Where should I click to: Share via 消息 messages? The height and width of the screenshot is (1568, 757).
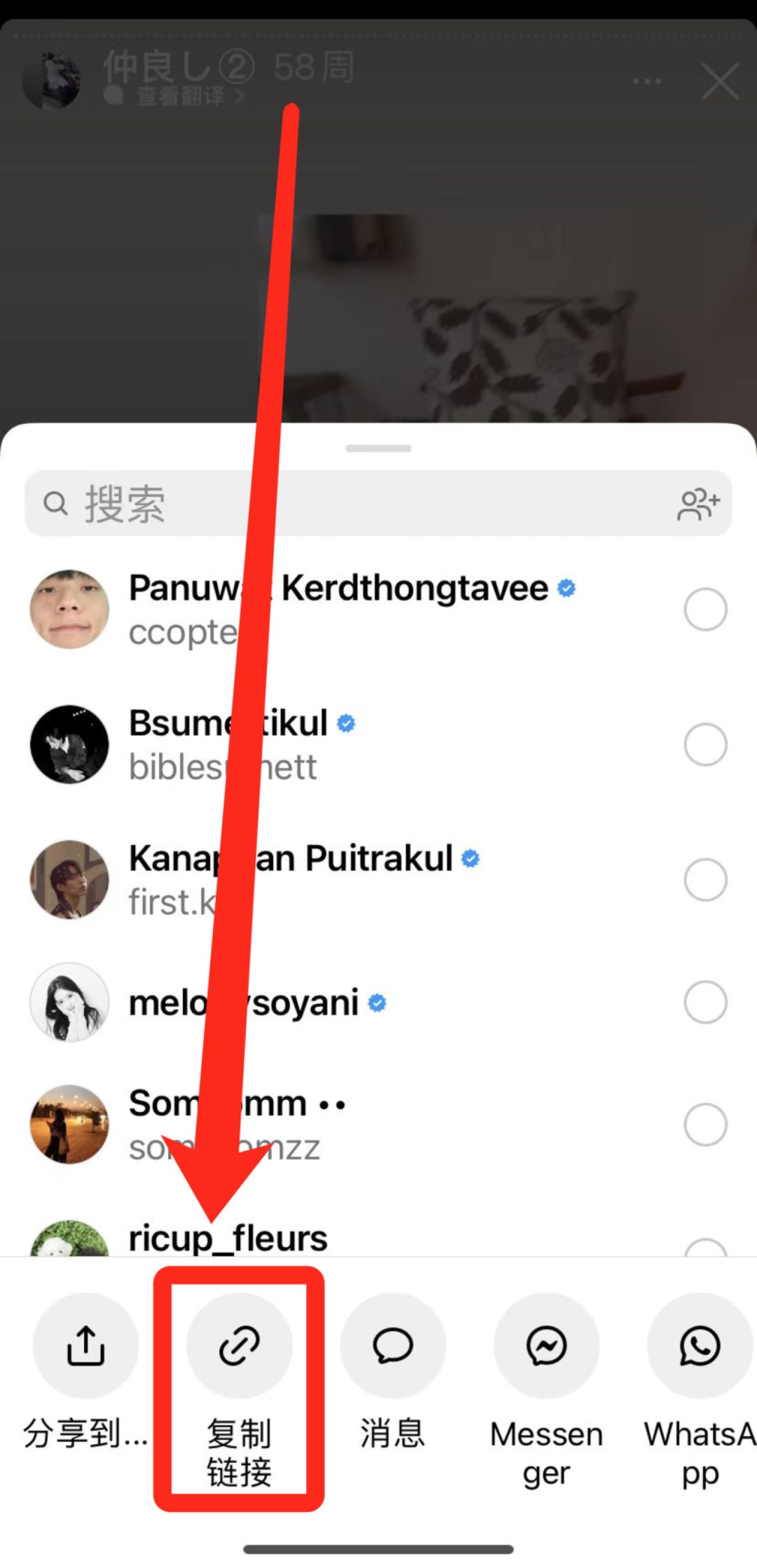(393, 1346)
